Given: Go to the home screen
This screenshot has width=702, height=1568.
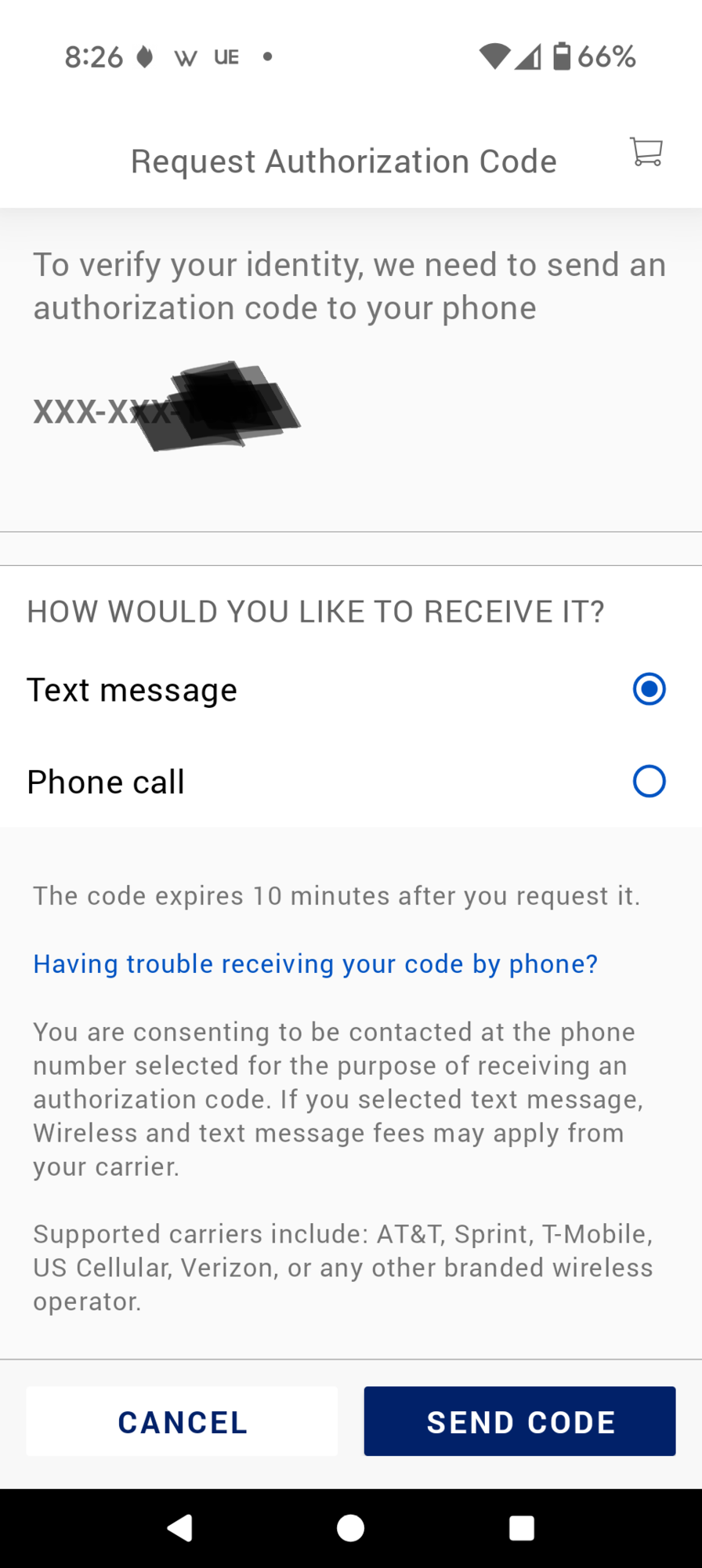Looking at the screenshot, I should [350, 1527].
